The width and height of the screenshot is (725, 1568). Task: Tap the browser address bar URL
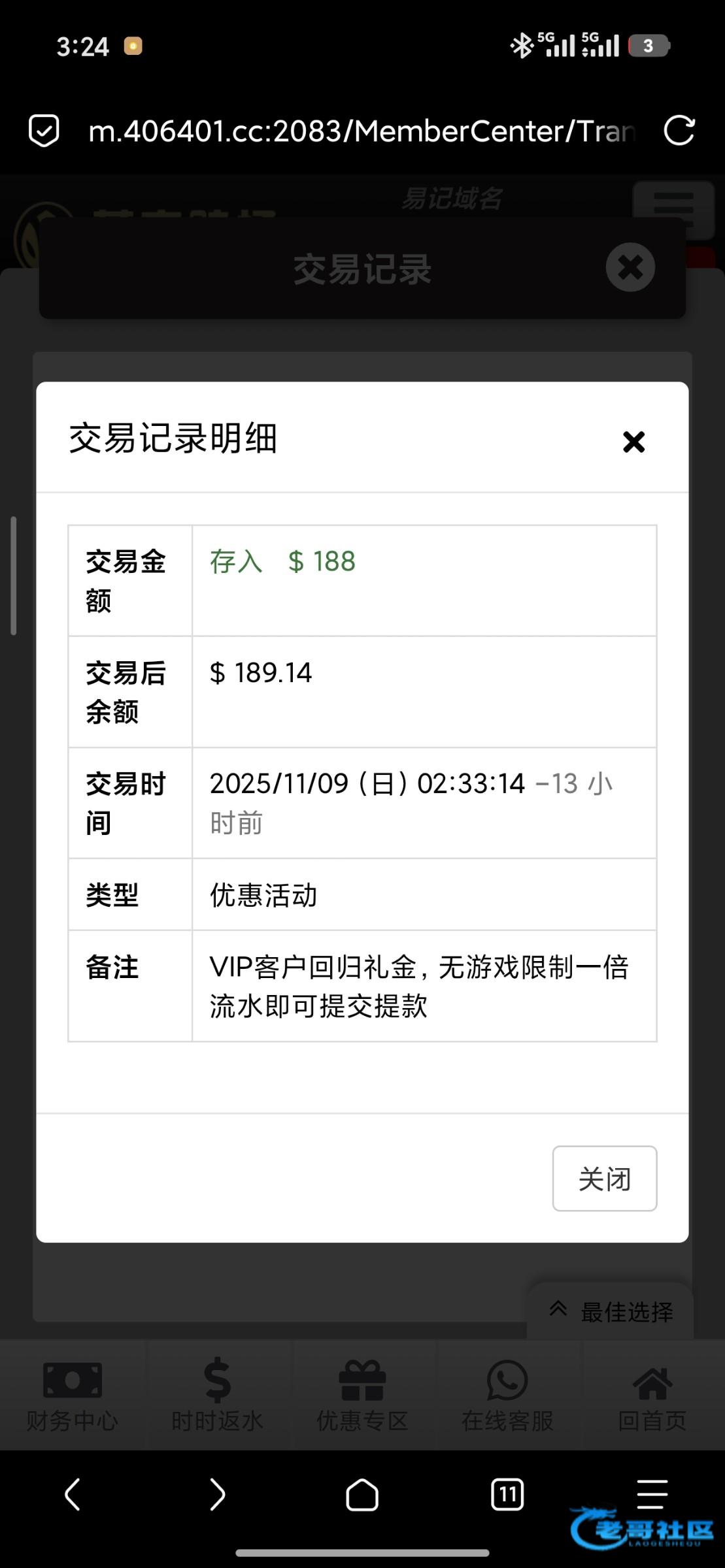[x=362, y=131]
